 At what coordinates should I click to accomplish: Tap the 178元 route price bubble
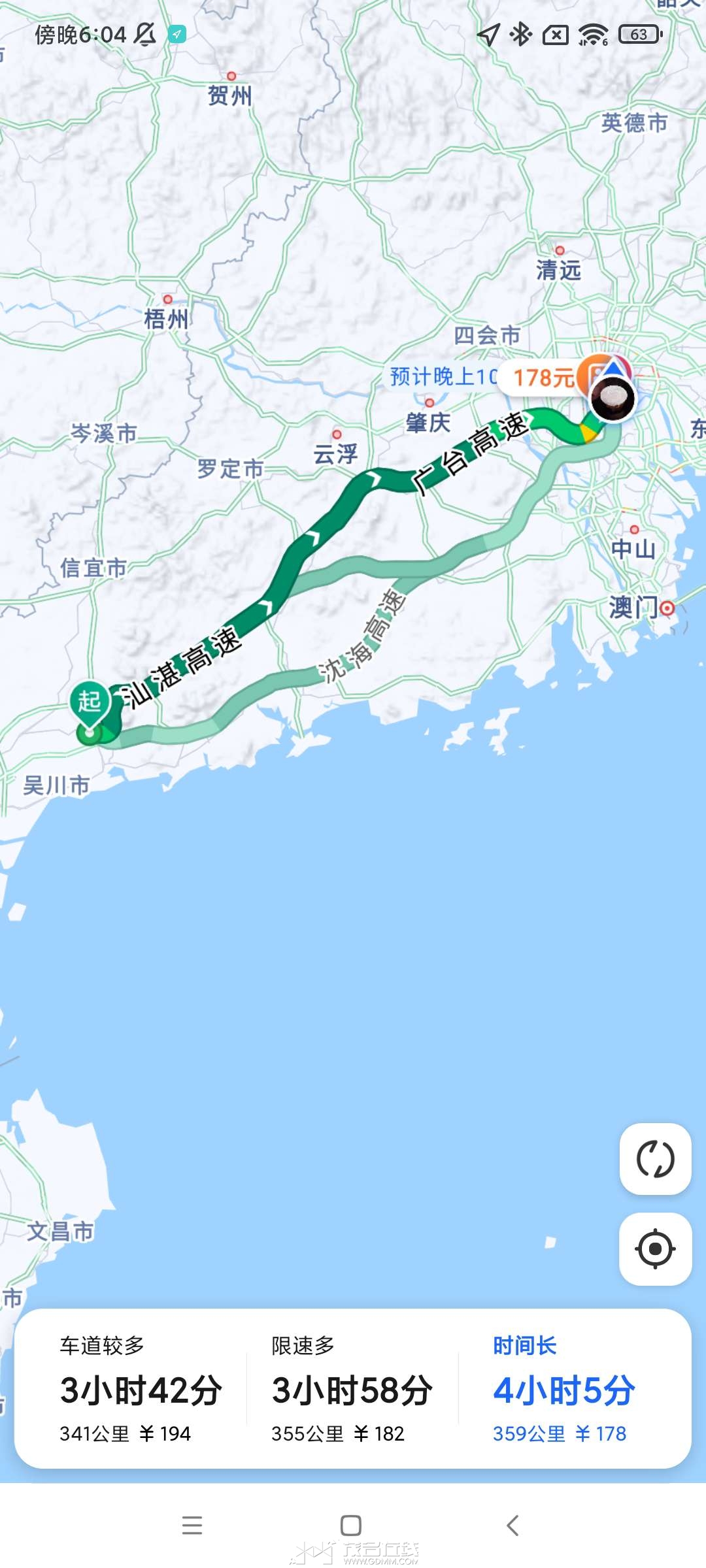[x=543, y=377]
